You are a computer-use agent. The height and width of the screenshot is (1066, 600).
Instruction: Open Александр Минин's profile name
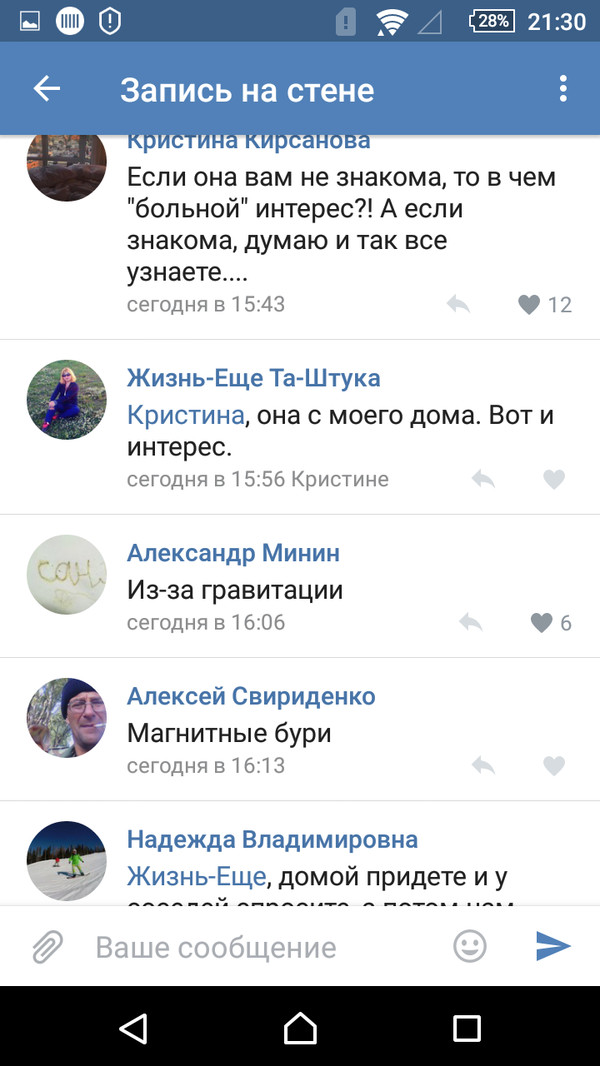click(233, 553)
